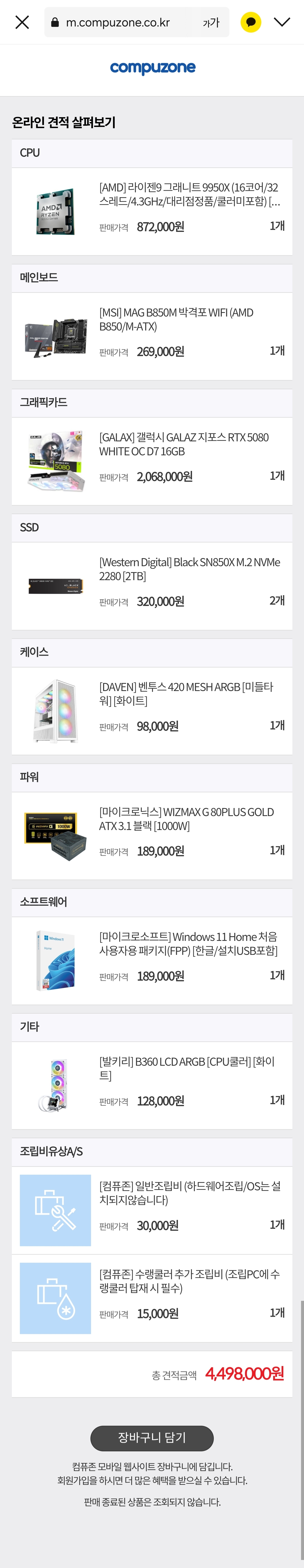Open the 수랭쿨러 추가 조립비 item
This screenshot has height=1568, width=304.
[x=189, y=1281]
